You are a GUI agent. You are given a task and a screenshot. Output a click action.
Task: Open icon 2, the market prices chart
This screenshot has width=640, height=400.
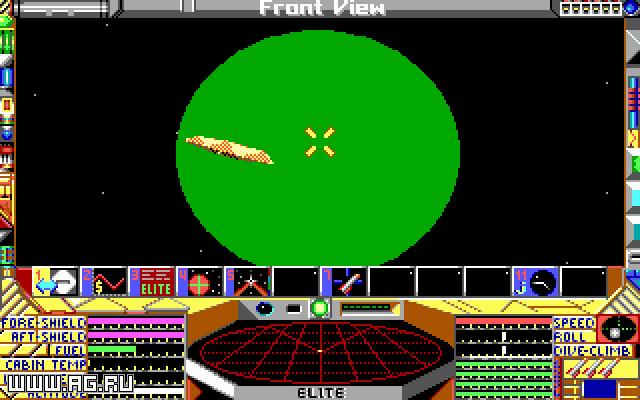tap(105, 282)
